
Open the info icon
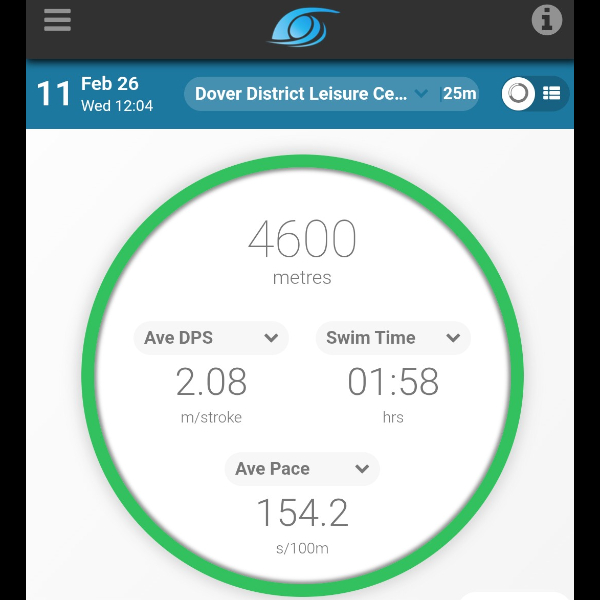(x=546, y=20)
